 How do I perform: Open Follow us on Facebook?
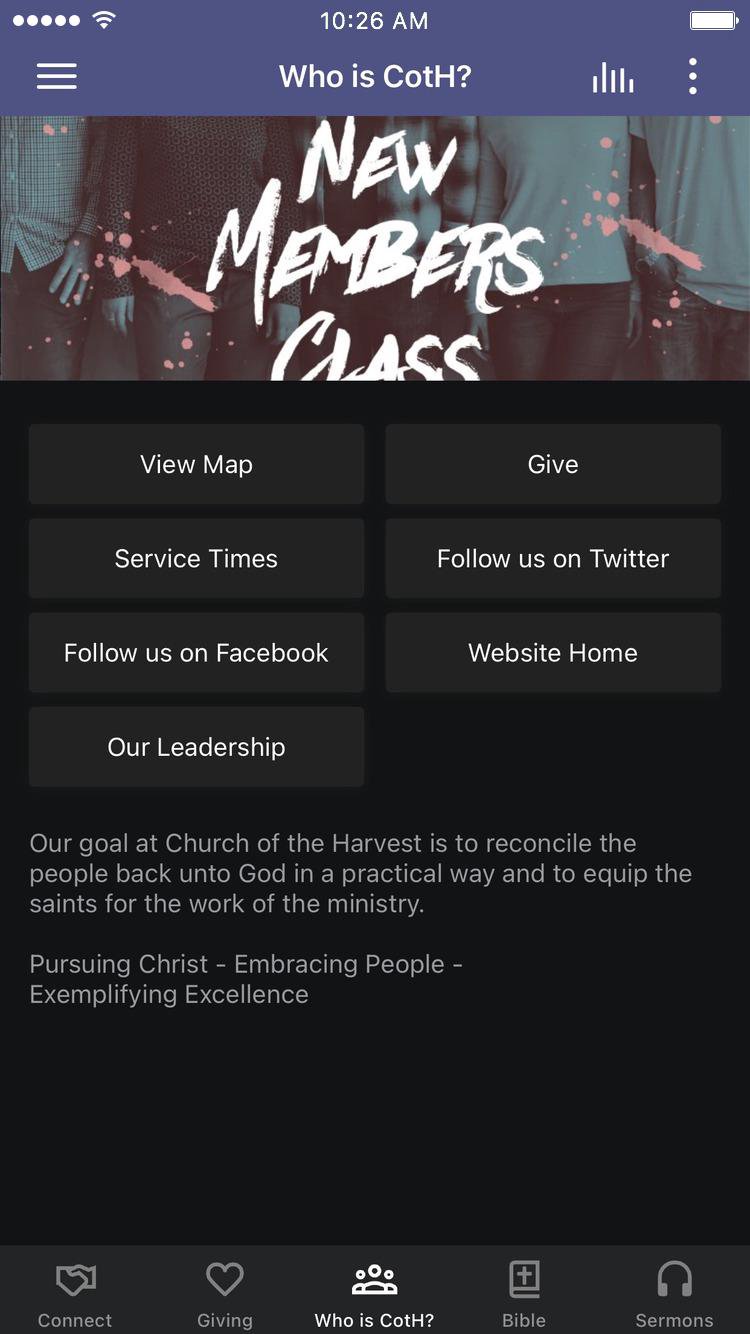196,652
